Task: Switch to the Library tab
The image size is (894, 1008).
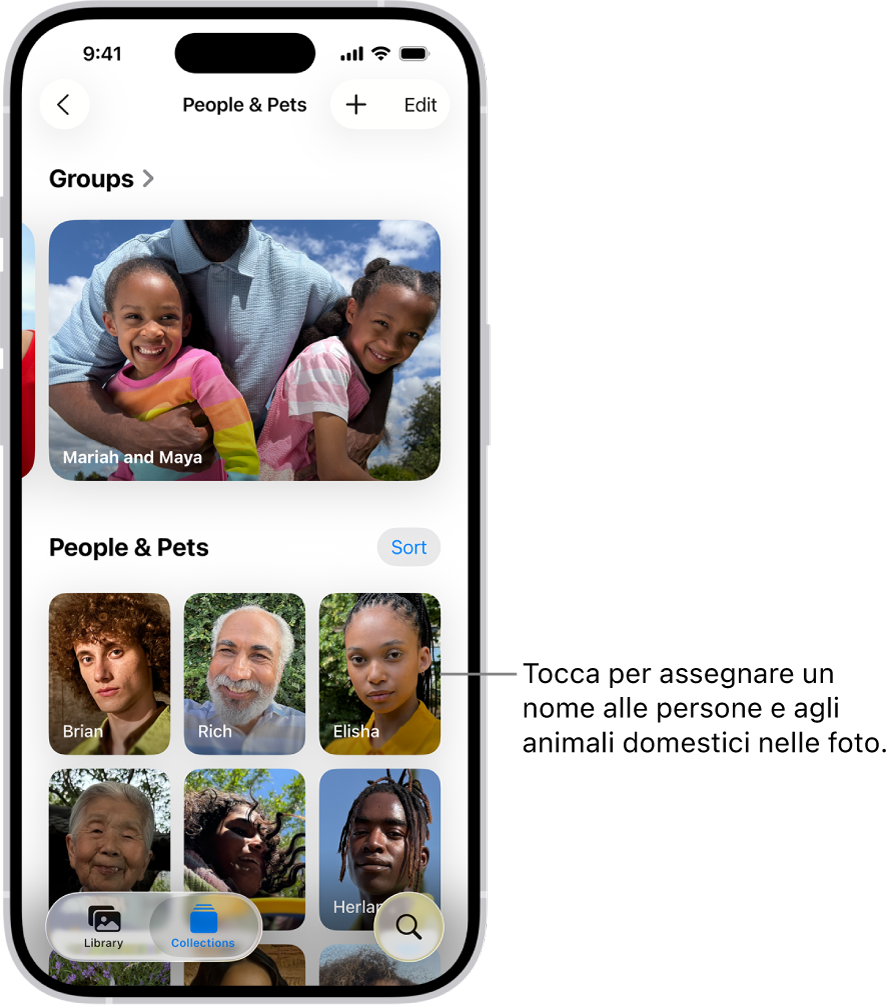Action: [104, 927]
